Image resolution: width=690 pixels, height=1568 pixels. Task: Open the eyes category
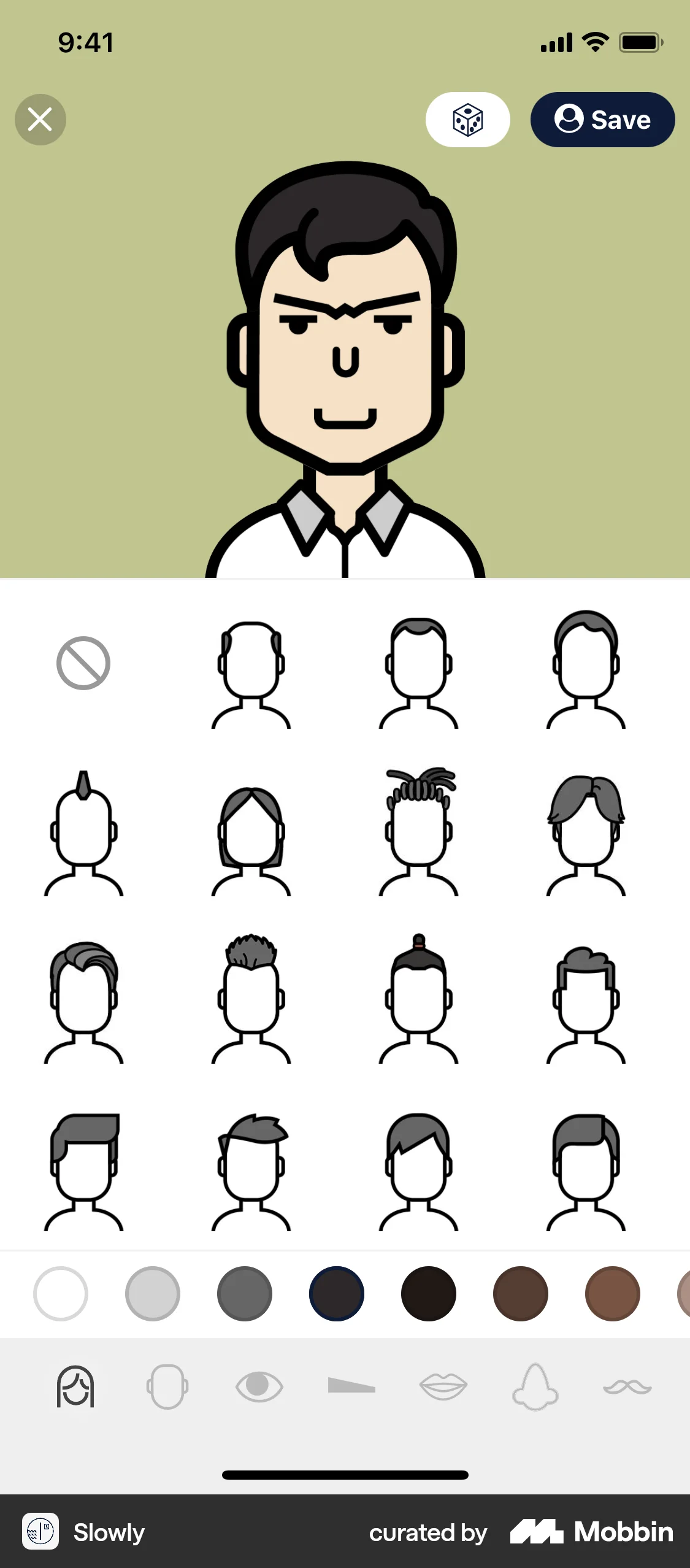(x=259, y=1386)
